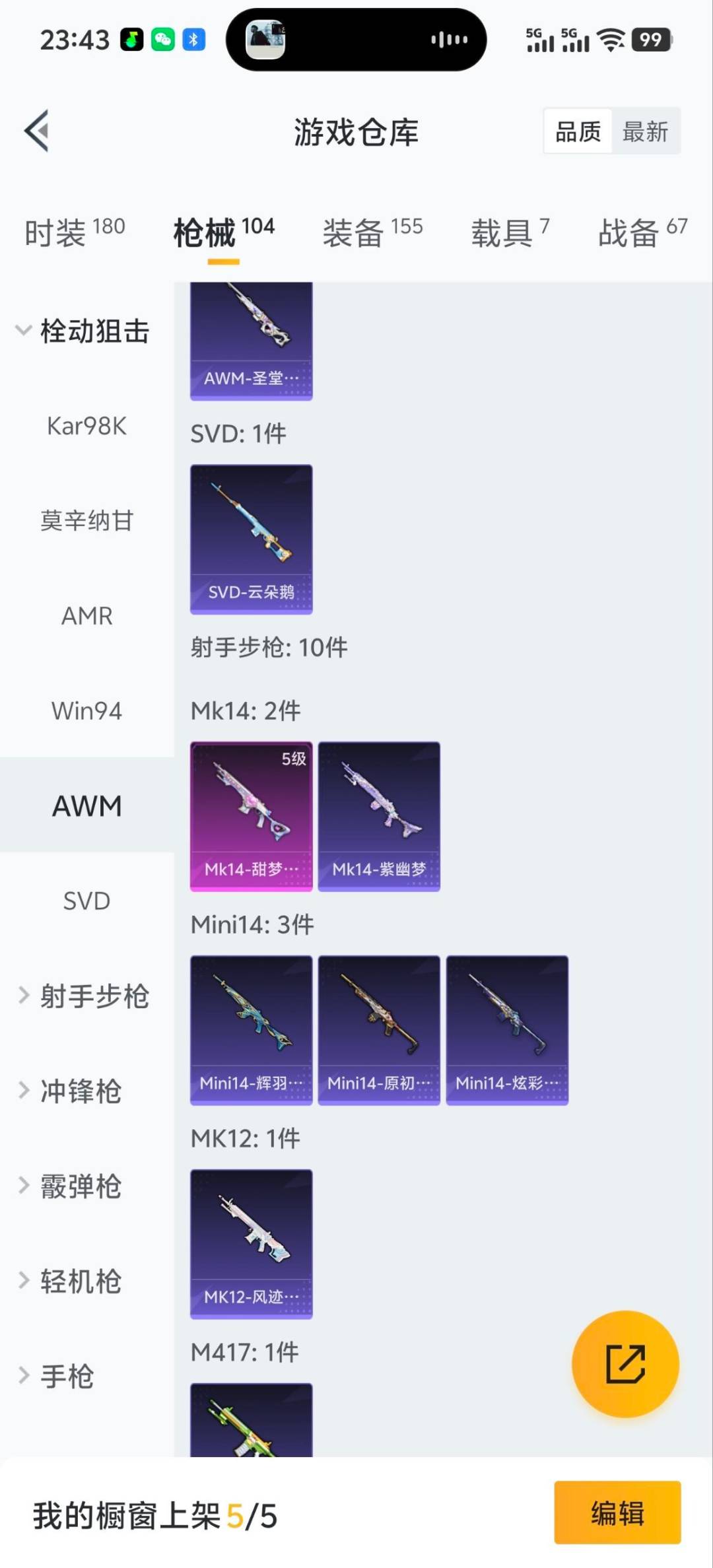Switch sorting to 最新
The image size is (713, 1568).
(x=646, y=131)
